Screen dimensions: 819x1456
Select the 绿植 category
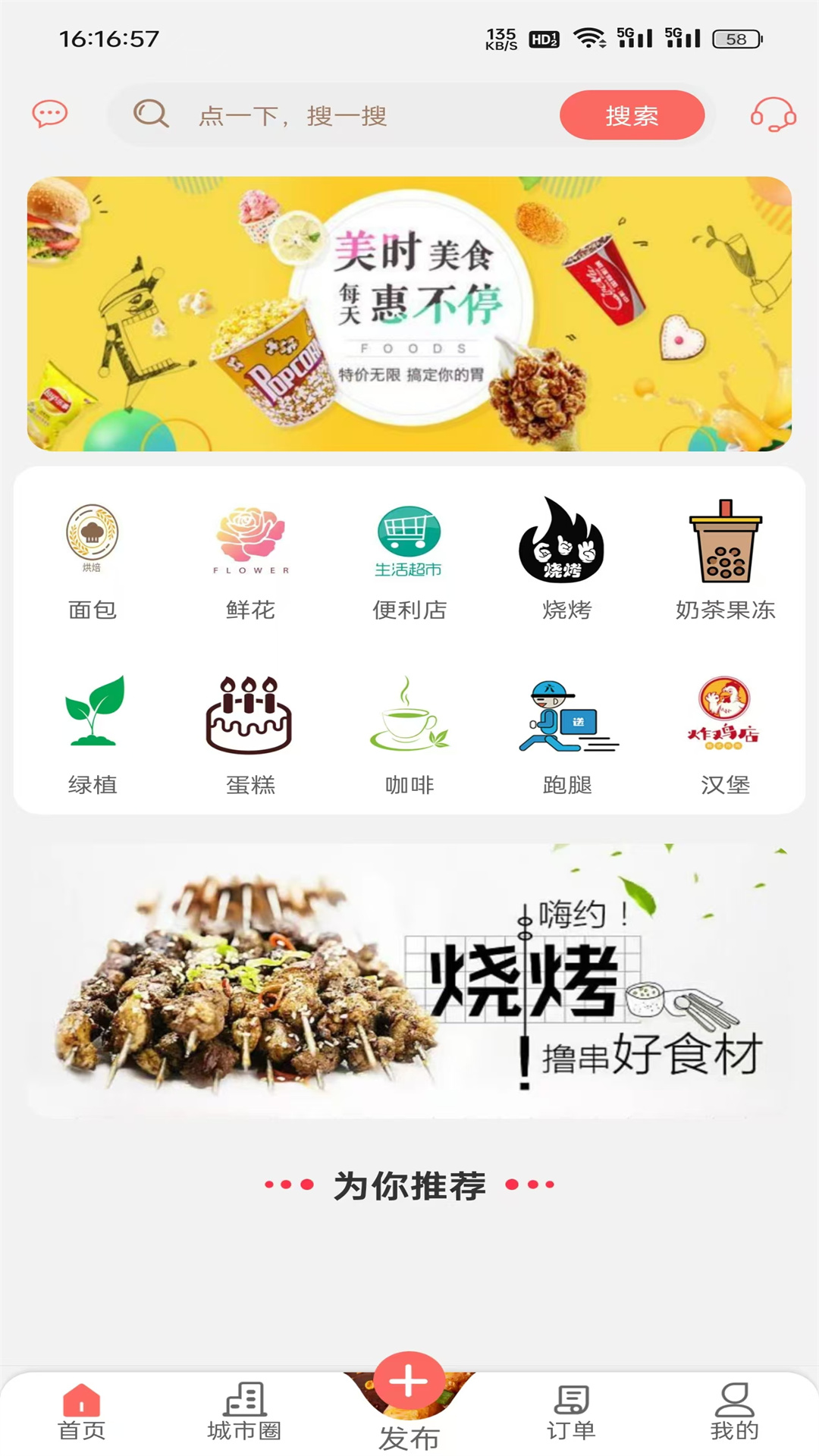point(92,734)
